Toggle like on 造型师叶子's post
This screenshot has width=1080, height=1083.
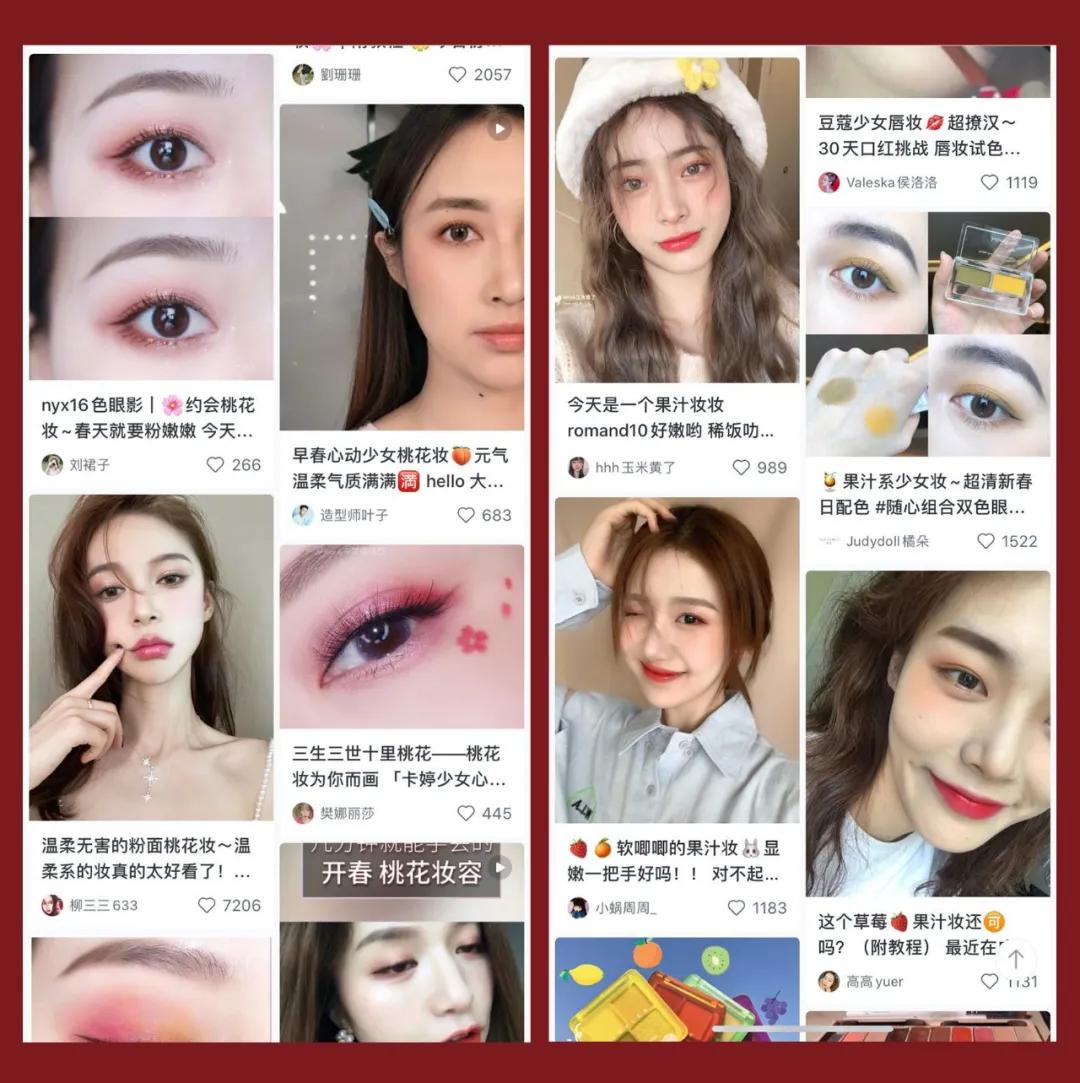point(465,515)
